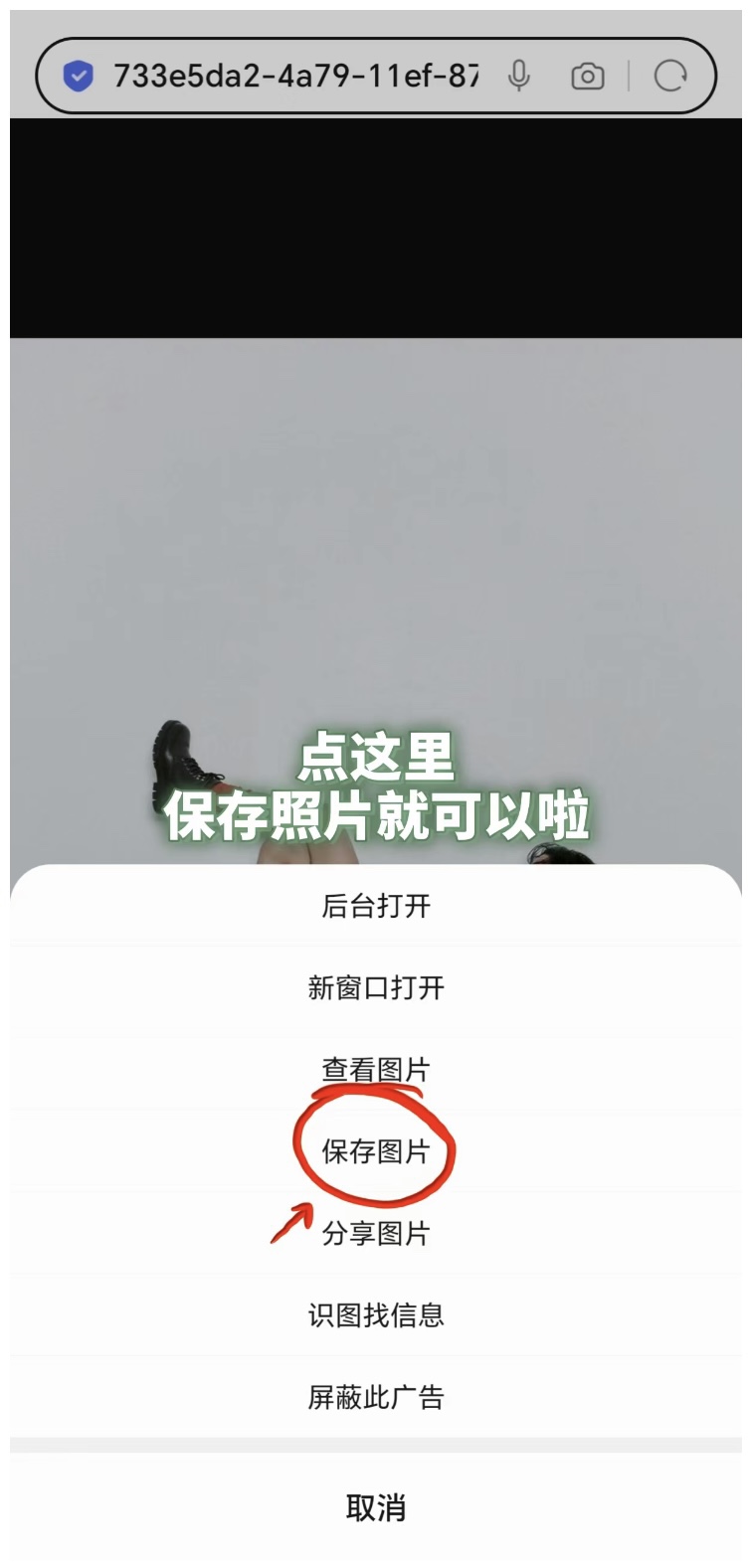This screenshot has width=751, height=1568.
Task: Dismiss the menu with 取消
Action: point(376,1507)
